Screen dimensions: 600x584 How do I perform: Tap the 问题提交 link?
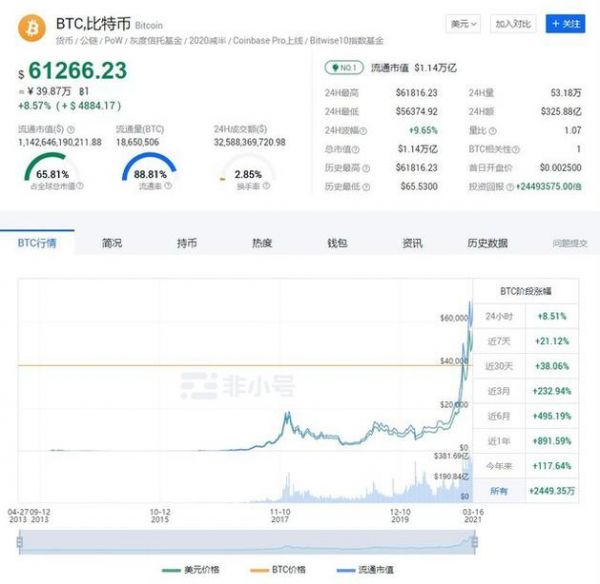570,243
